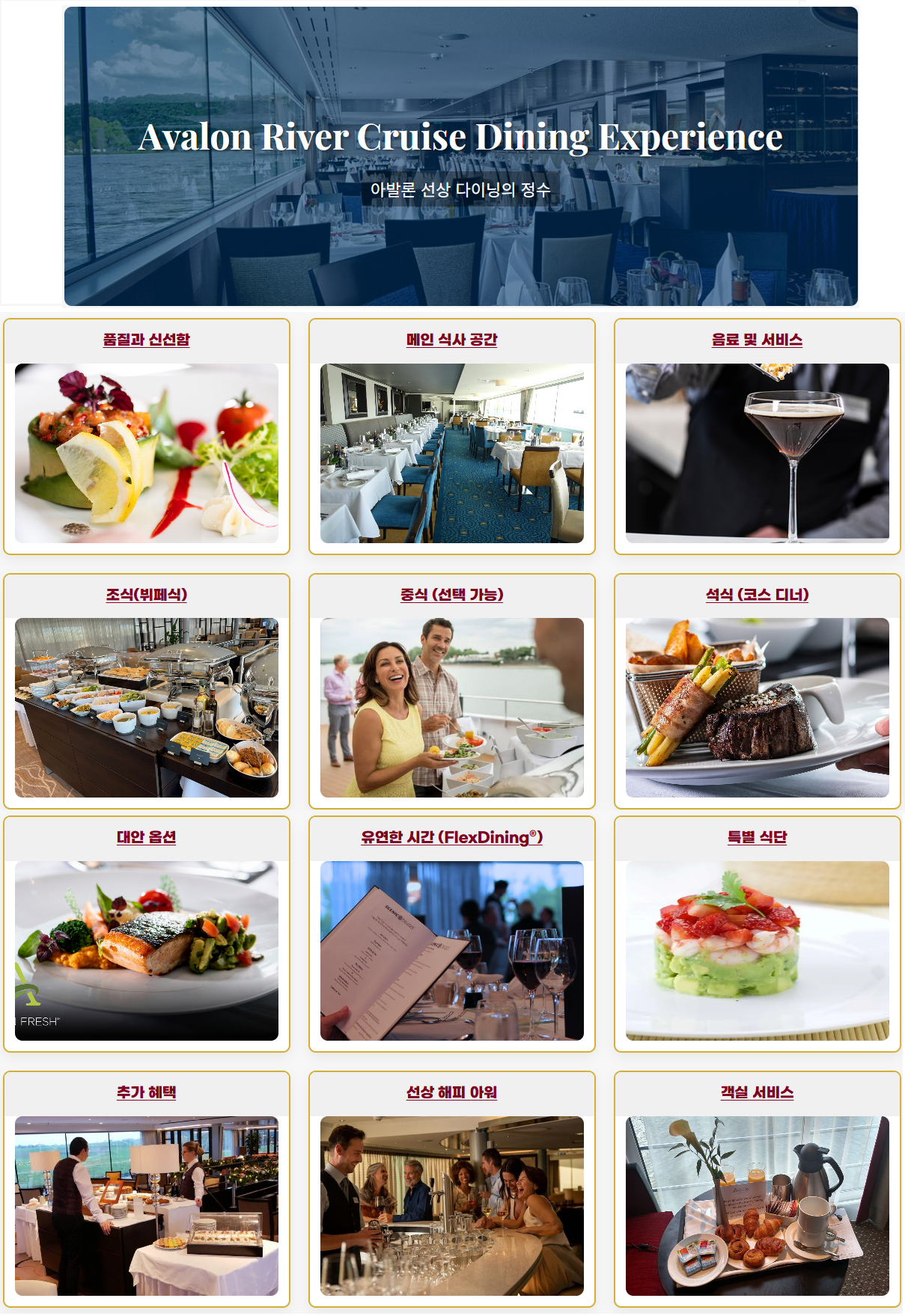Select the 조식(뷔페식) link
905x1316 pixels.
[x=146, y=595]
